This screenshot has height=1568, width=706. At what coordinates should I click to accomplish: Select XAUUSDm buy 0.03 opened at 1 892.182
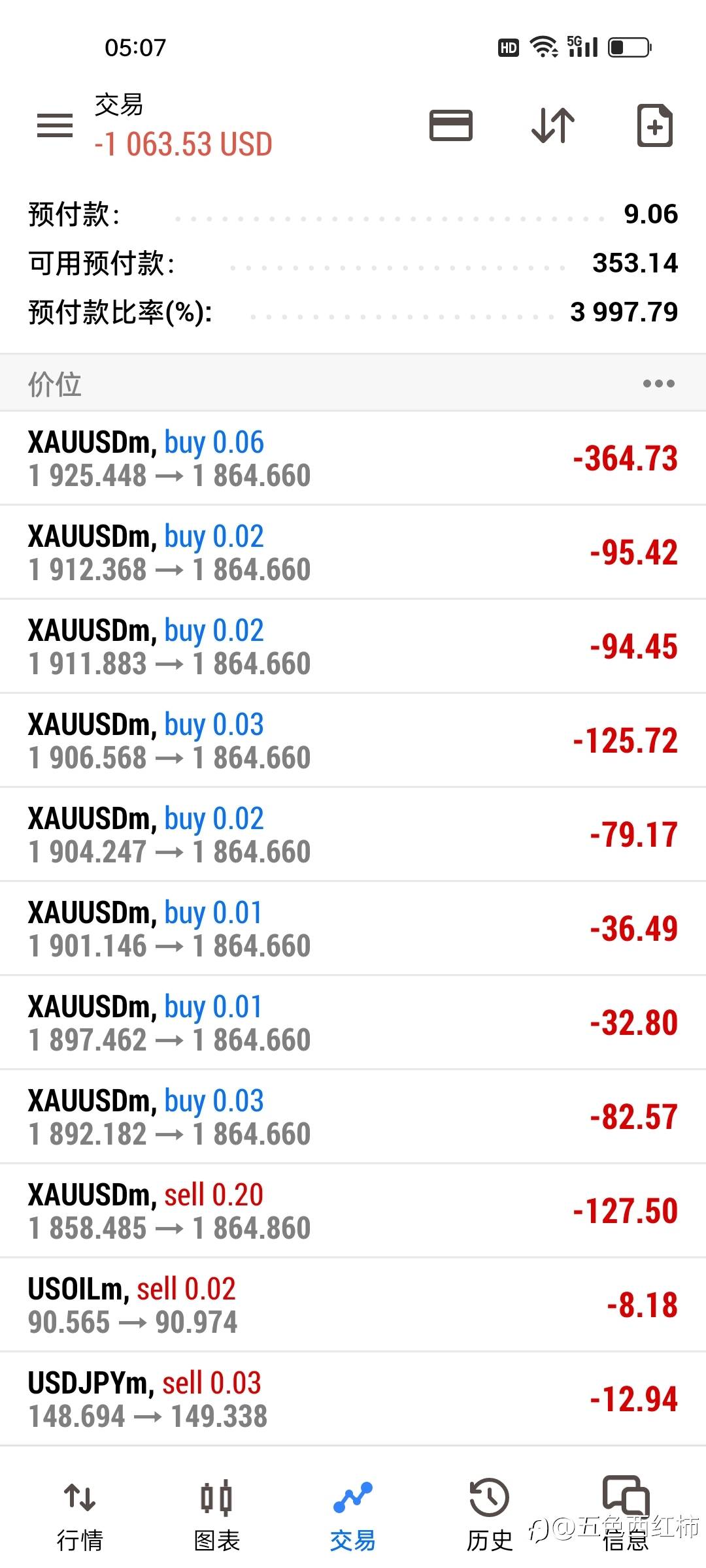353,1117
